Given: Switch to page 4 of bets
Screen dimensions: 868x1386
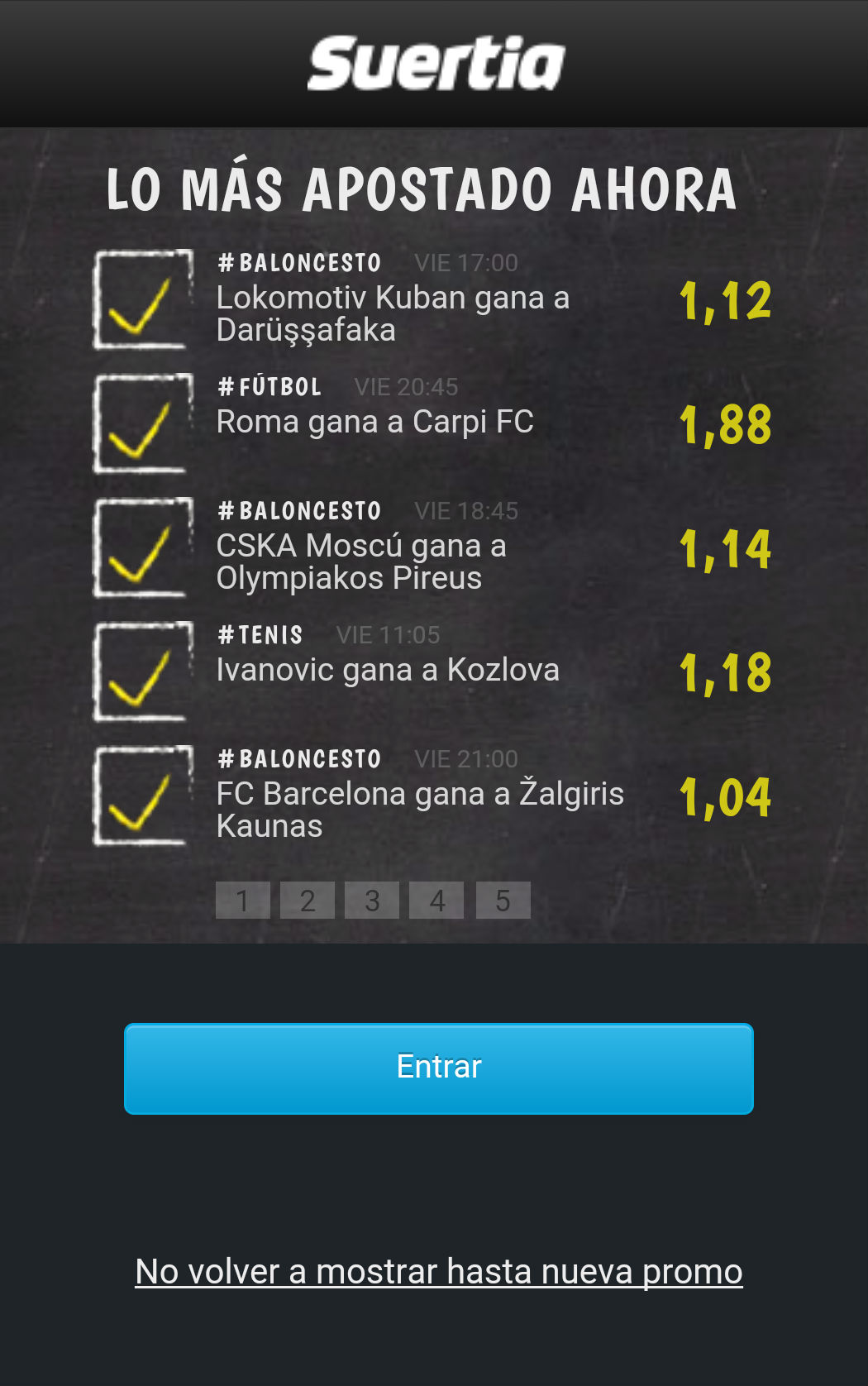Looking at the screenshot, I should click(437, 900).
